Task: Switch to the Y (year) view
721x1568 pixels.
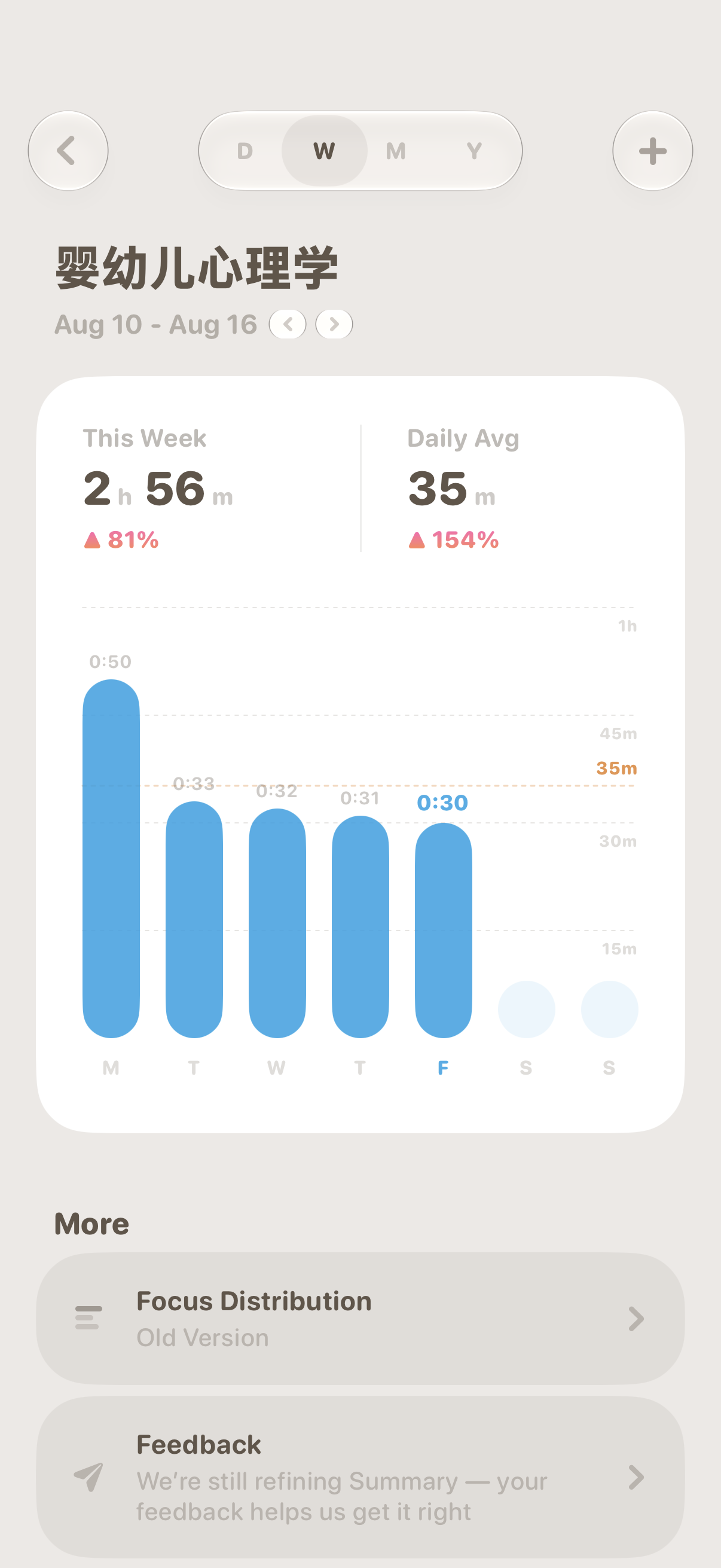Action: tap(474, 150)
